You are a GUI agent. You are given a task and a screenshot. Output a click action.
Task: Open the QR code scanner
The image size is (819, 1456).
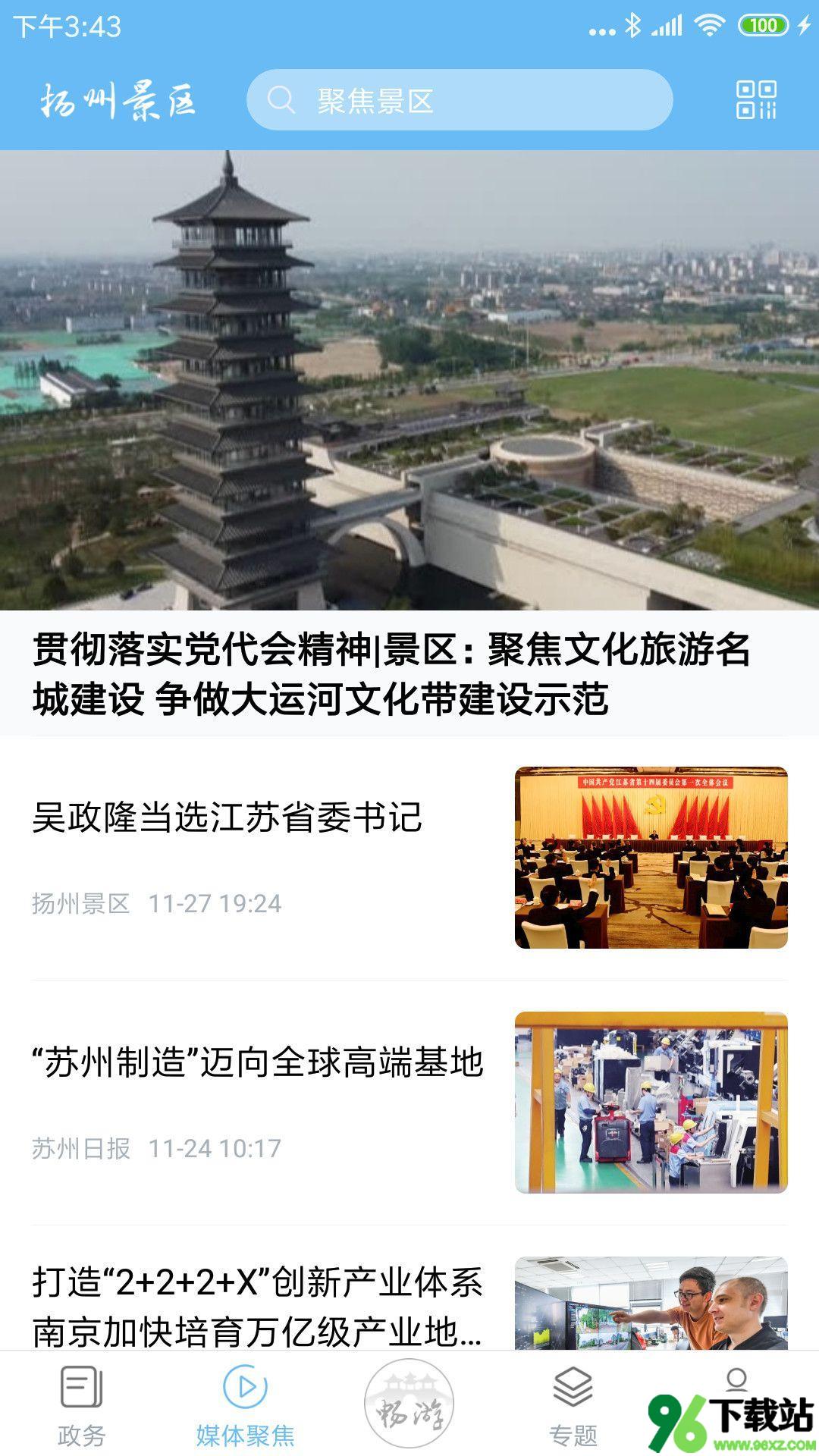(756, 100)
